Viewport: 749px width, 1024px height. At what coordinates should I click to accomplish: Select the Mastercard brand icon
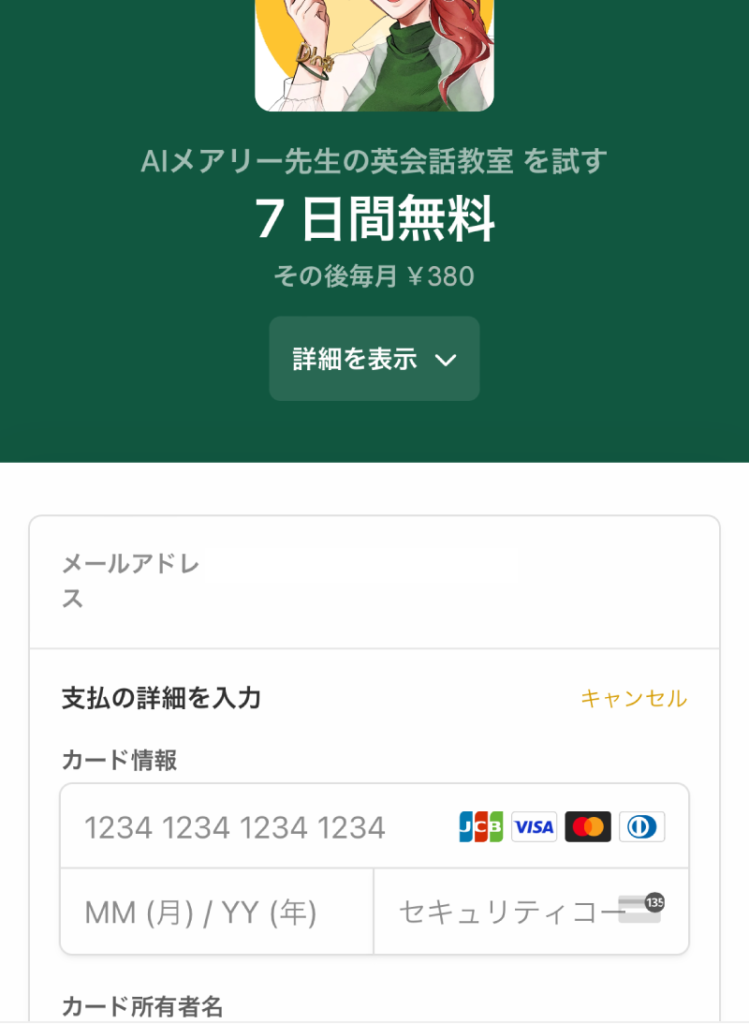(x=587, y=827)
